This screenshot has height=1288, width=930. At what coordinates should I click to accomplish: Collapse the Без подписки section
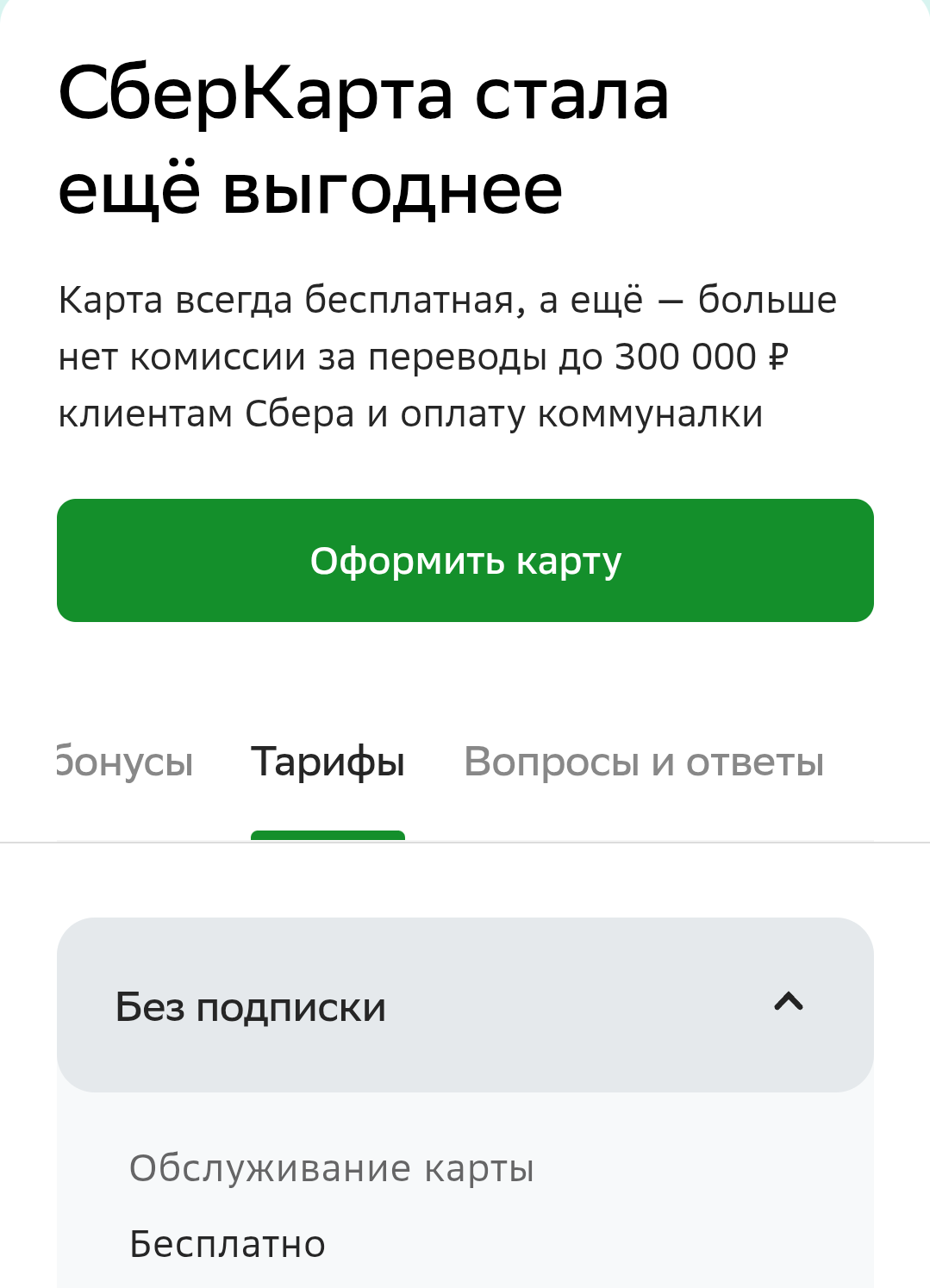coord(788,1003)
